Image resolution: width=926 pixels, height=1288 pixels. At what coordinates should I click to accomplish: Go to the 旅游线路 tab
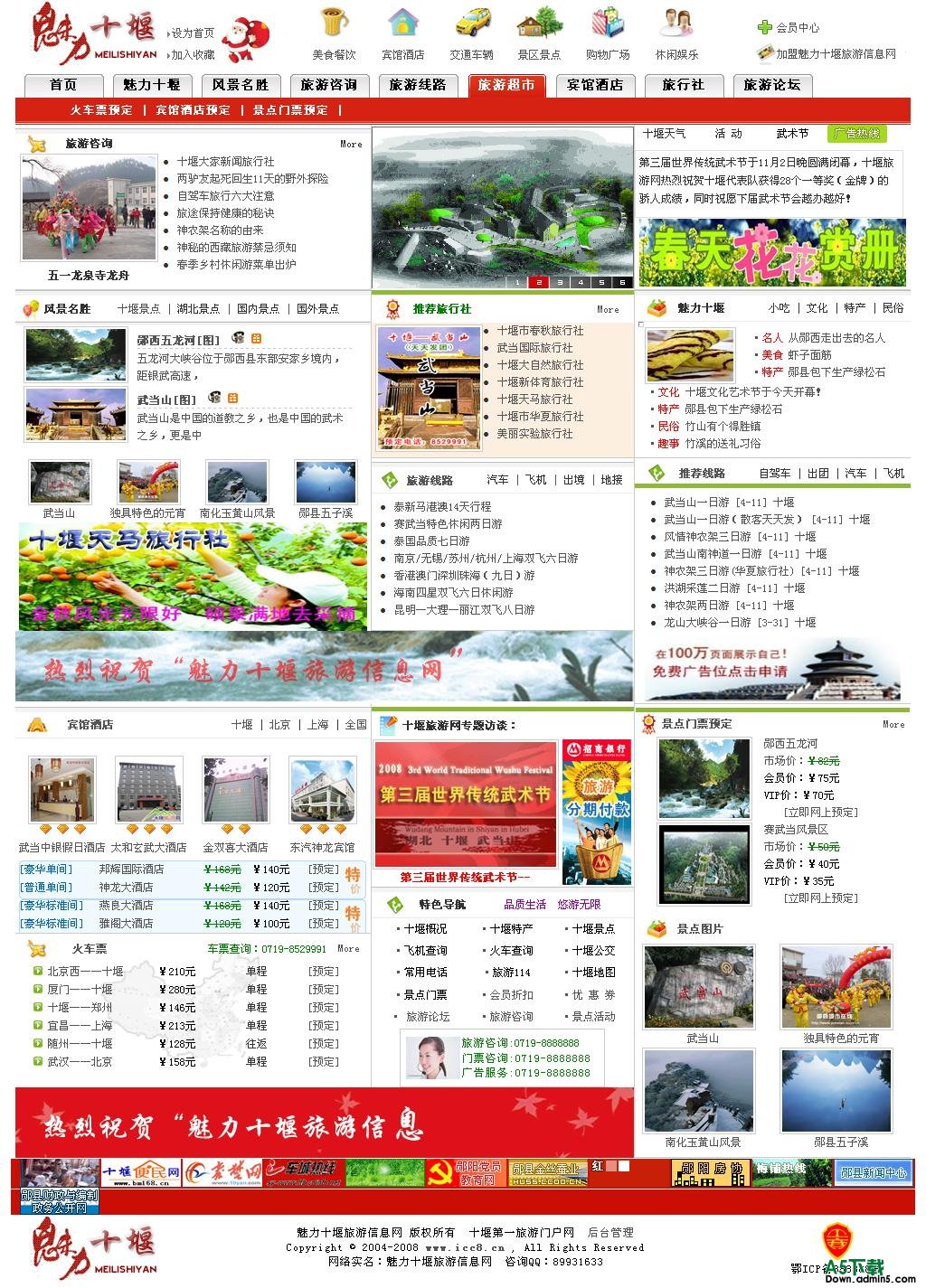(x=417, y=85)
